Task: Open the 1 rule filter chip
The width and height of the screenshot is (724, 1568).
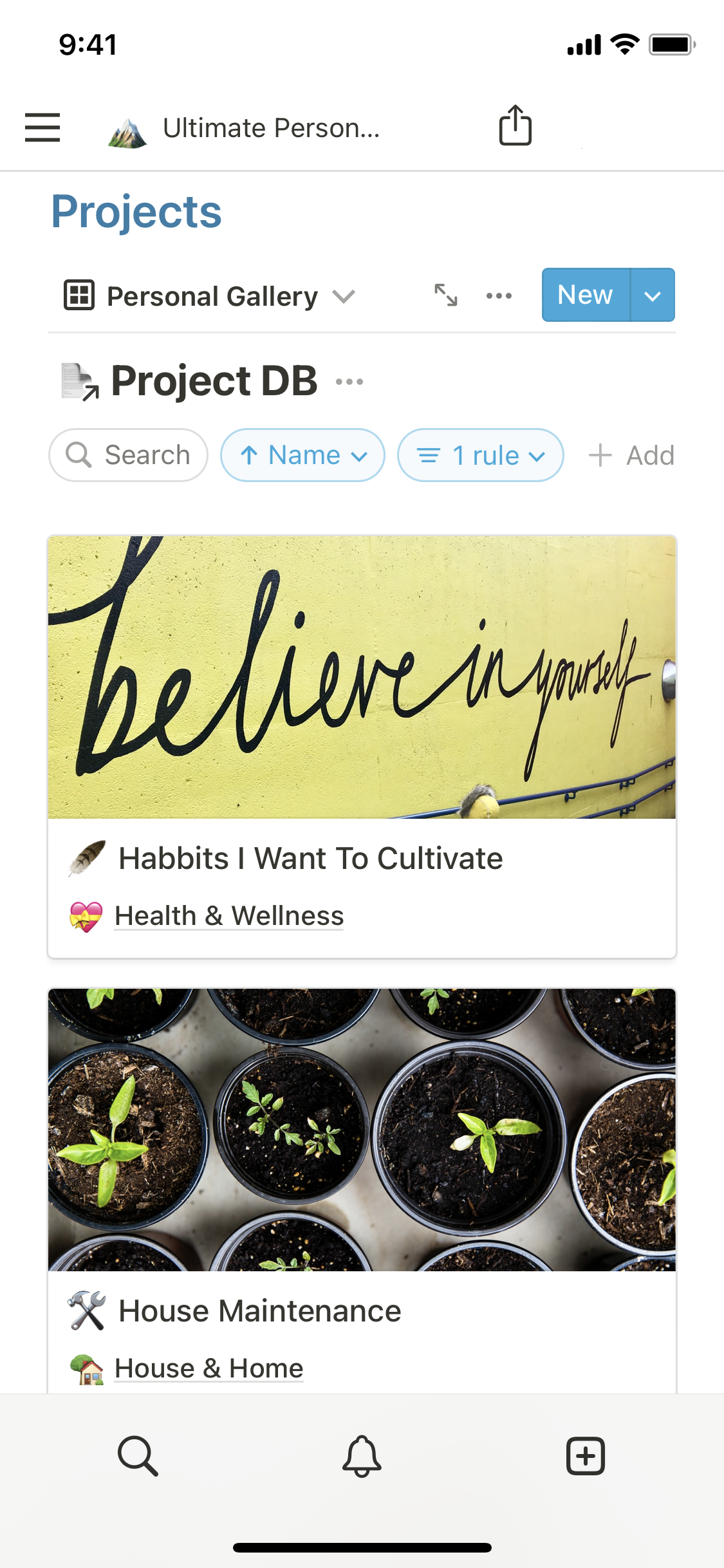Action: 480,455
